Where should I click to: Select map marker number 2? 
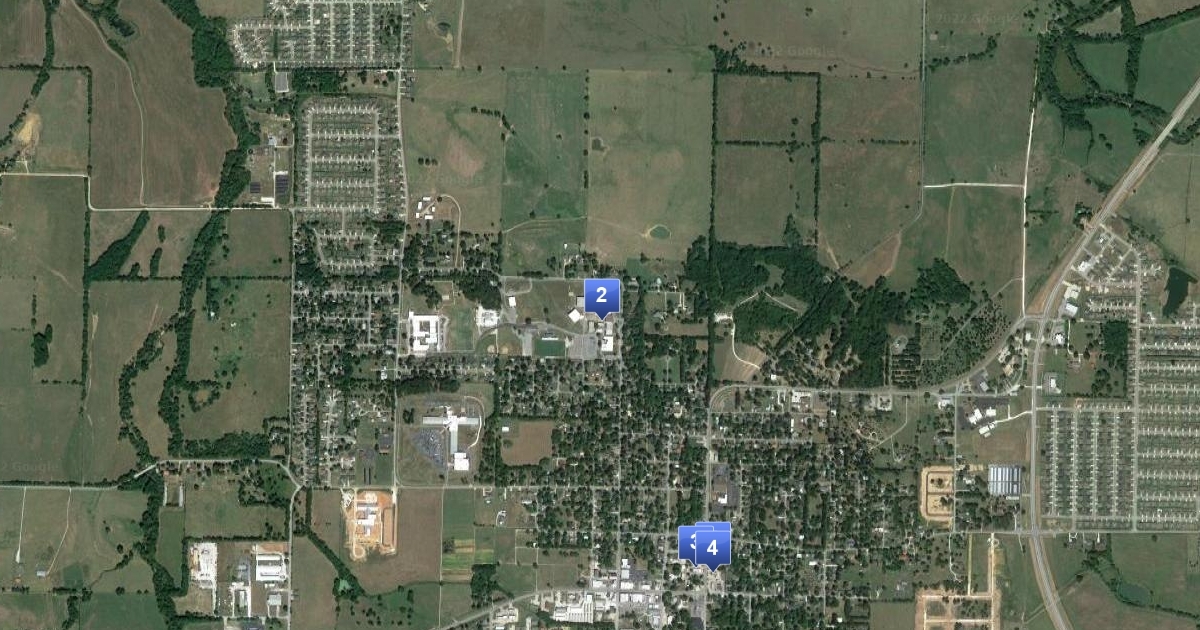point(601,296)
